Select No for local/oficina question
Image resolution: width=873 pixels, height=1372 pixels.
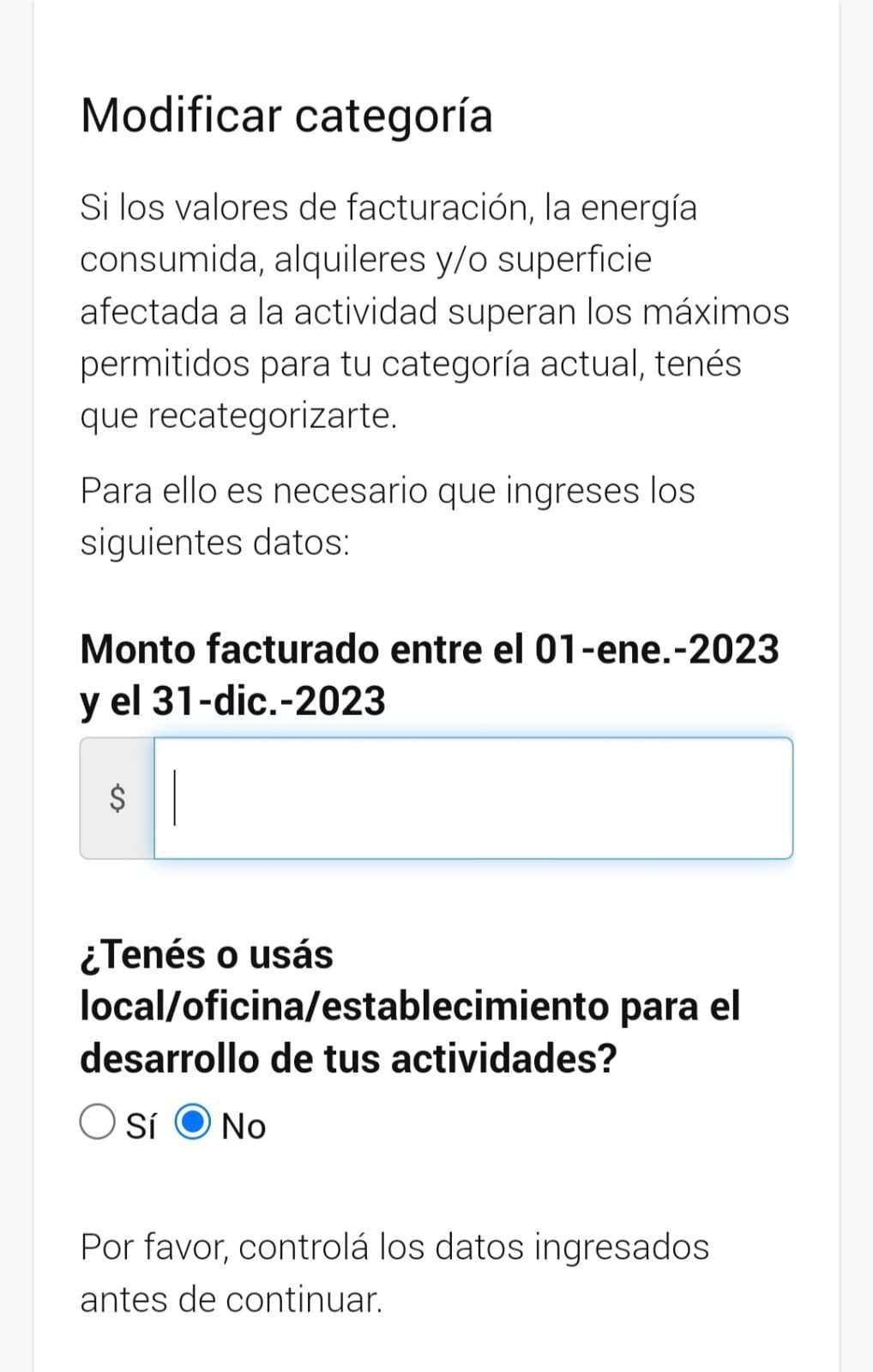[193, 1122]
